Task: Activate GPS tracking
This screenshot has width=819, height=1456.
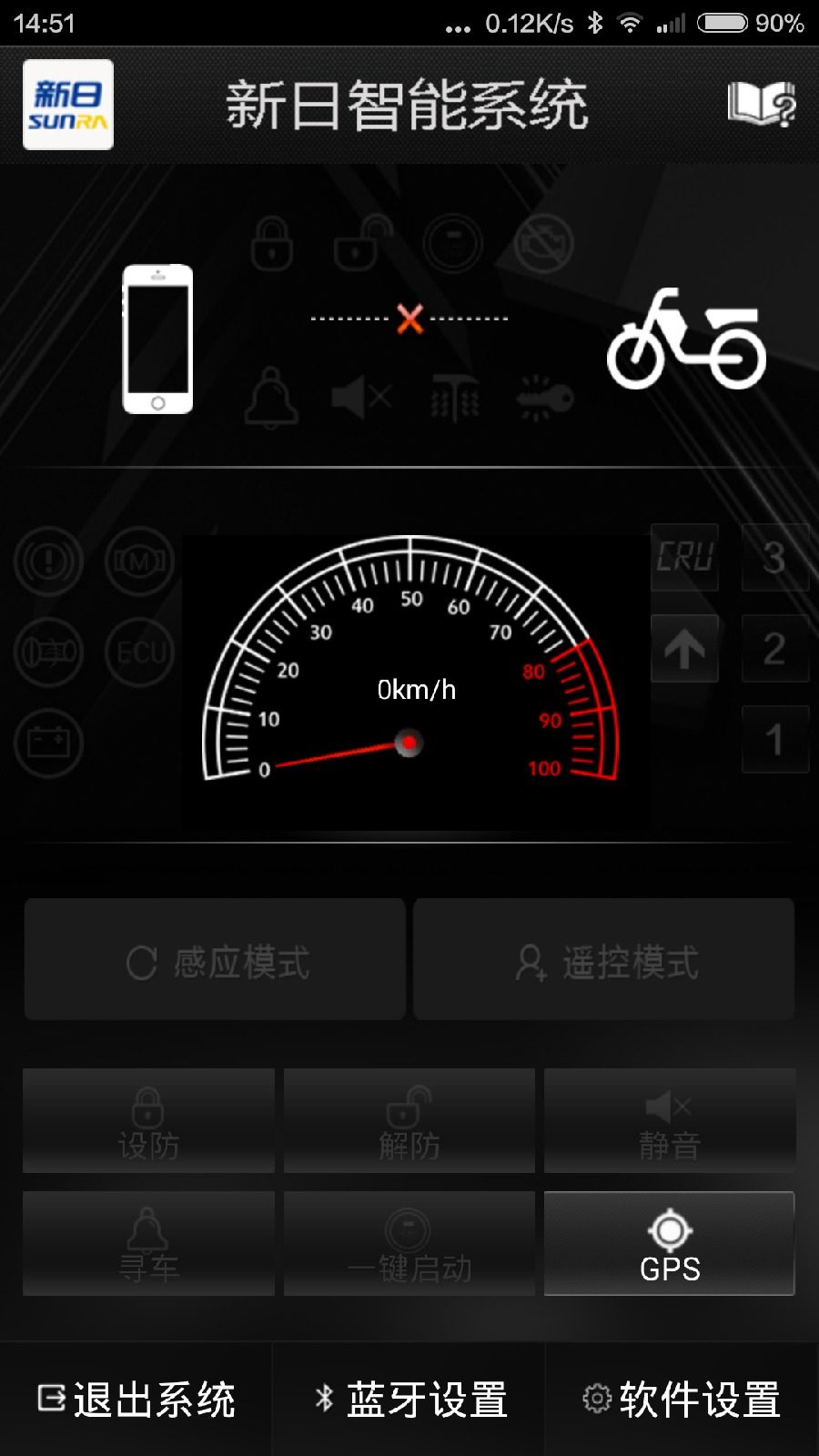Action: click(x=670, y=1244)
